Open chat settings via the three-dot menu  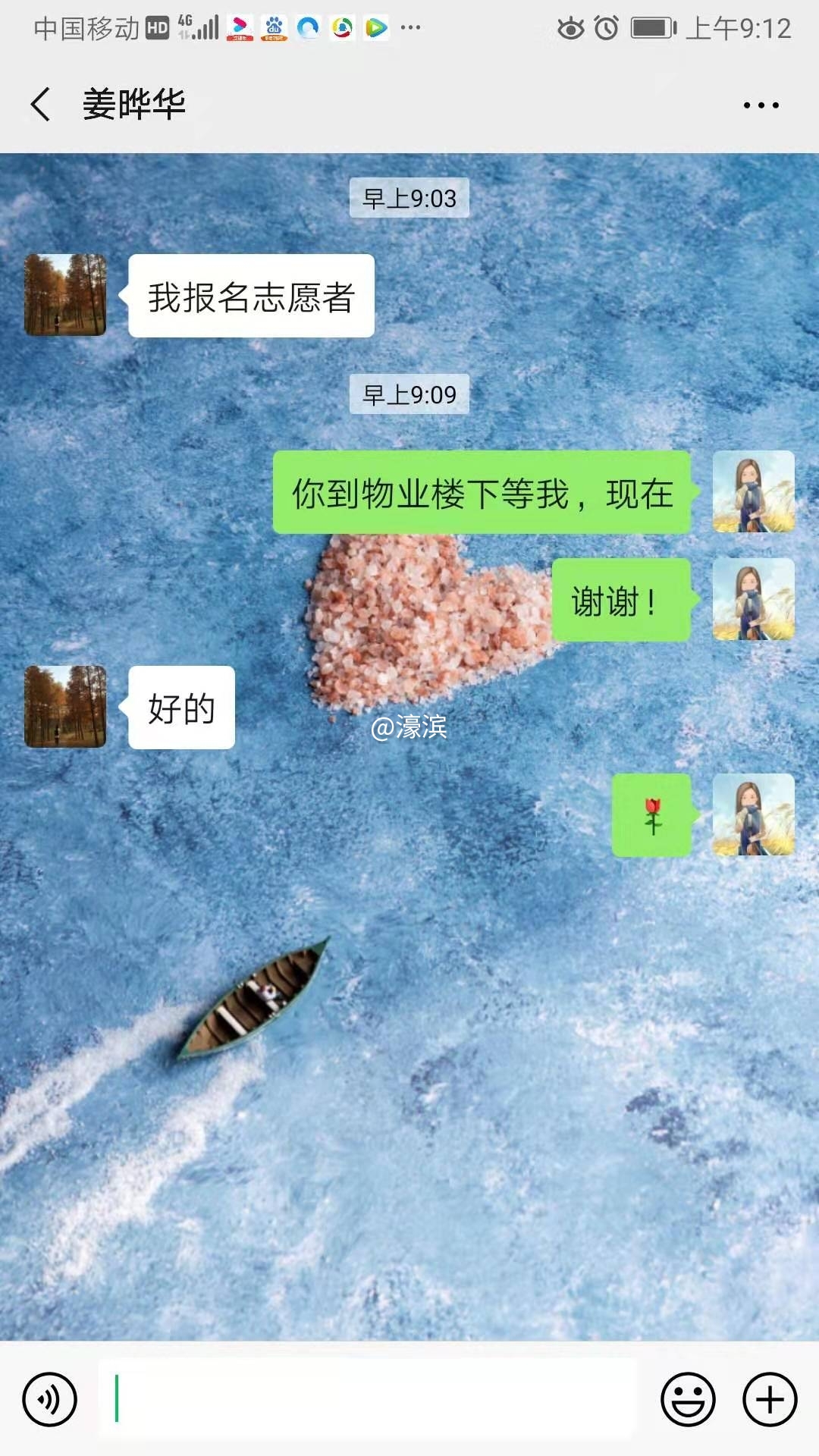point(760,106)
